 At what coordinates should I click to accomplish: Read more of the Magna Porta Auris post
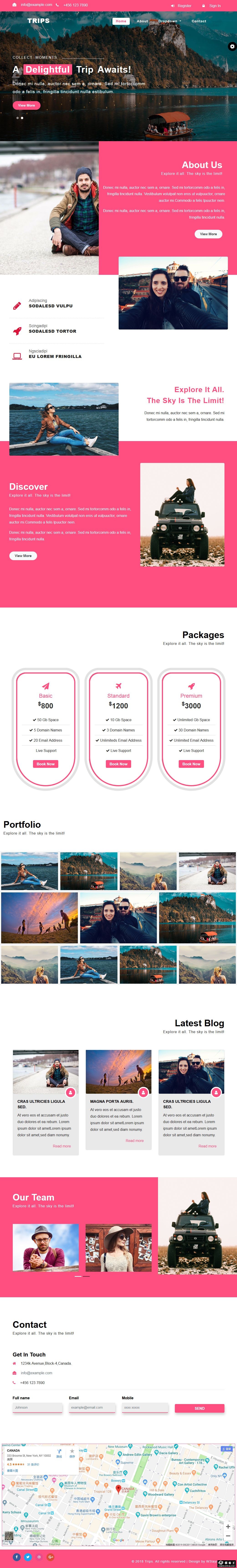[135, 1141]
